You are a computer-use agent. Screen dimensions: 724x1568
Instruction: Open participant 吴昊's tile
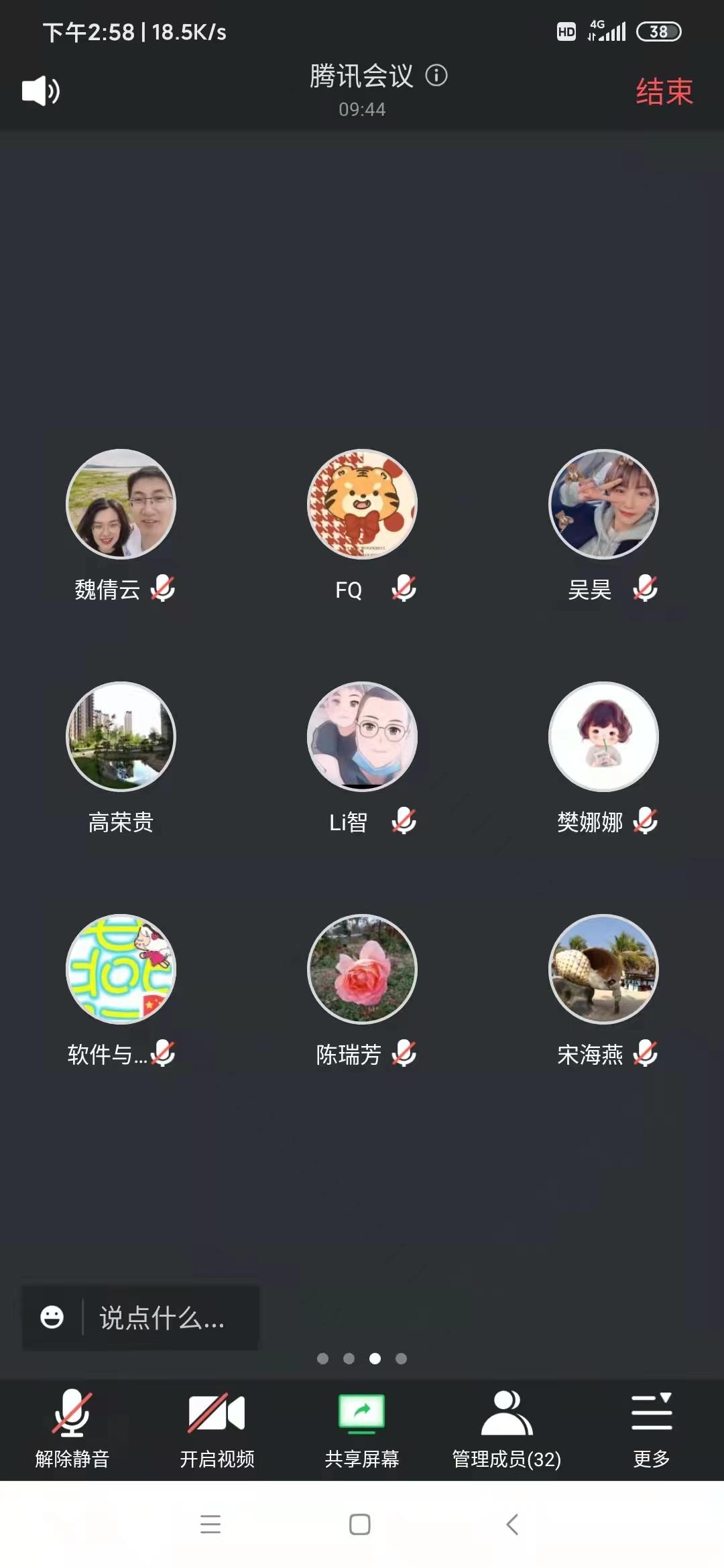point(603,504)
